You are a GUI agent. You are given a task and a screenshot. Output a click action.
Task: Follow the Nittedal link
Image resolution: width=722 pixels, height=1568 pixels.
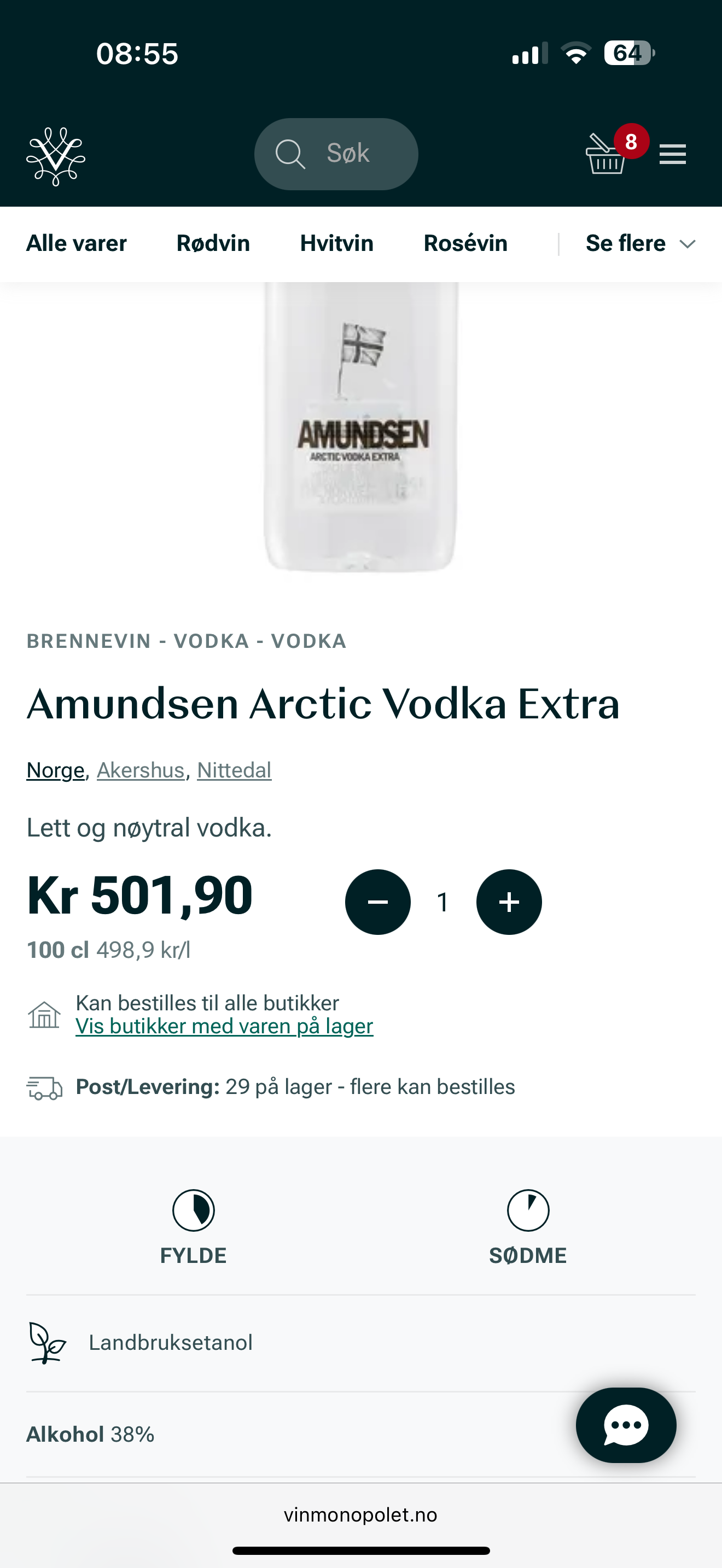pyautogui.click(x=234, y=770)
